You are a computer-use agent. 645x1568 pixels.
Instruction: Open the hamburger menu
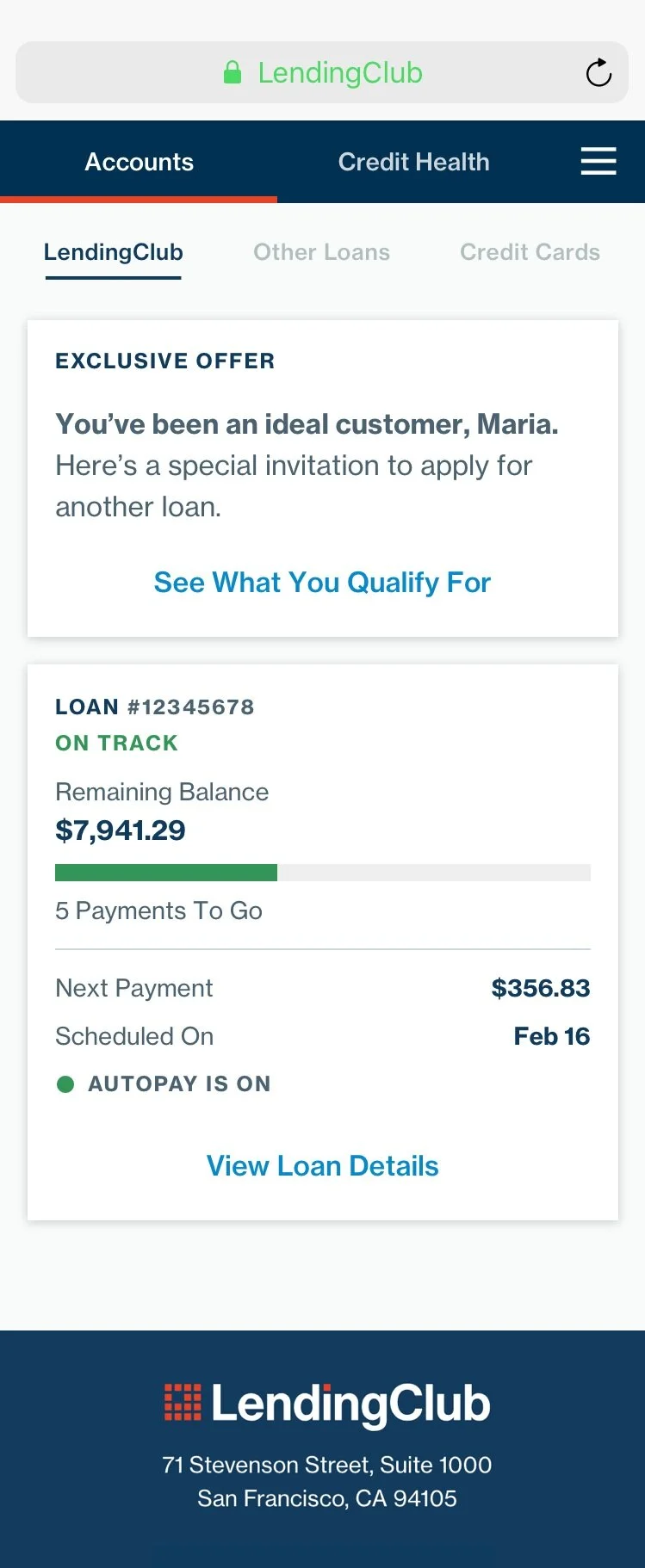[598, 161]
